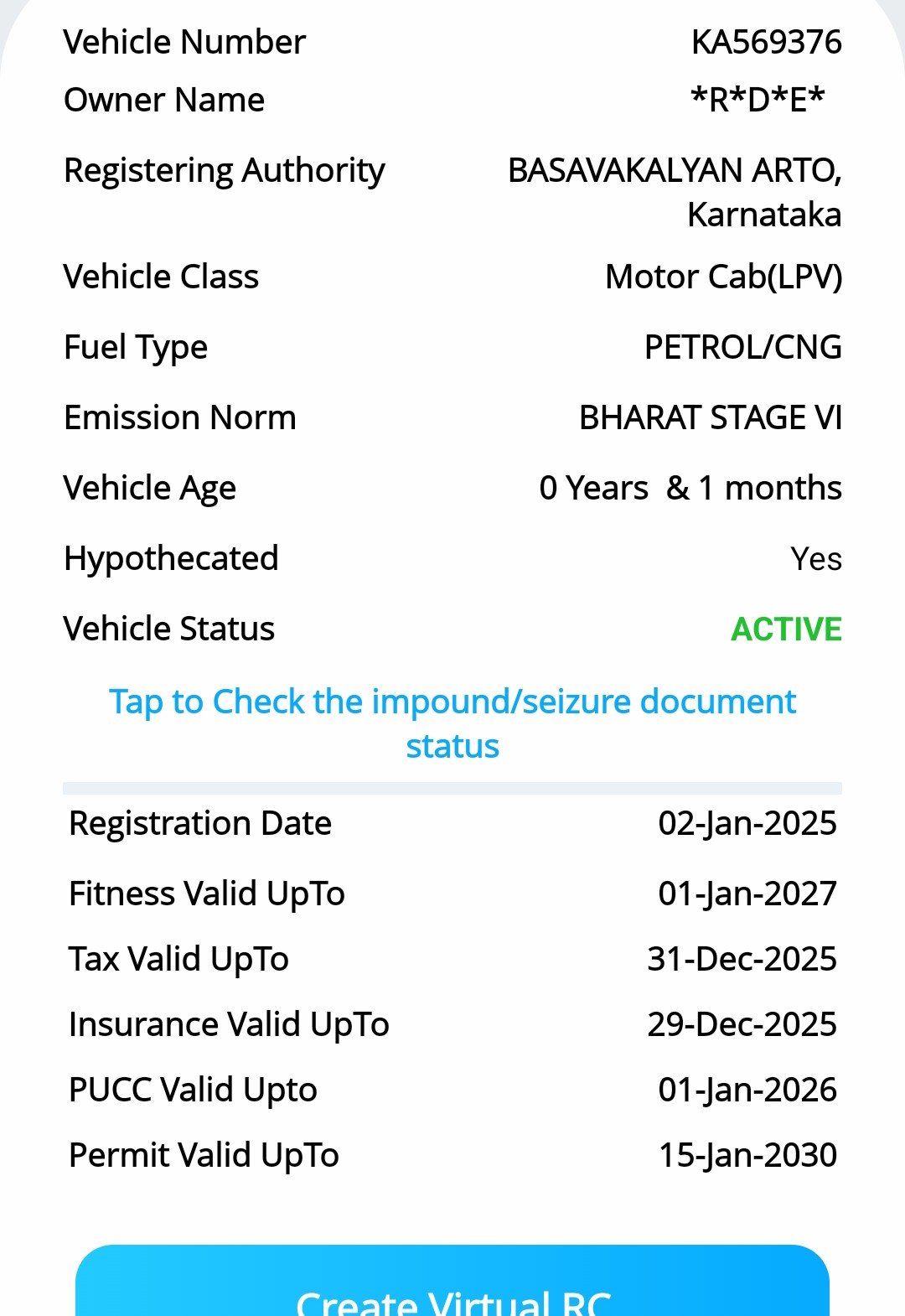Image resolution: width=905 pixels, height=1316 pixels.
Task: Tap the Create Virtual RC button
Action: coord(452,1287)
